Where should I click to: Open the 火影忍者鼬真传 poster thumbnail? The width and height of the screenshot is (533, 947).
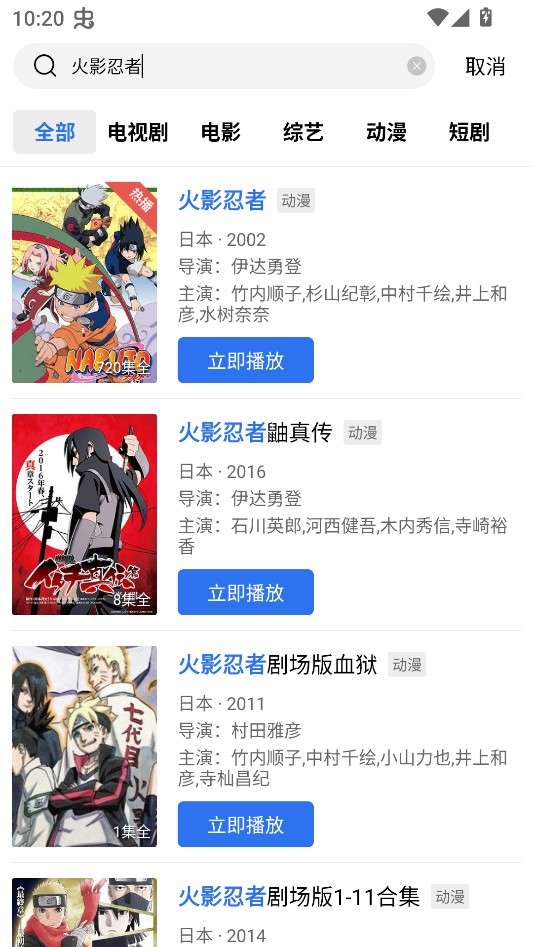pos(85,515)
